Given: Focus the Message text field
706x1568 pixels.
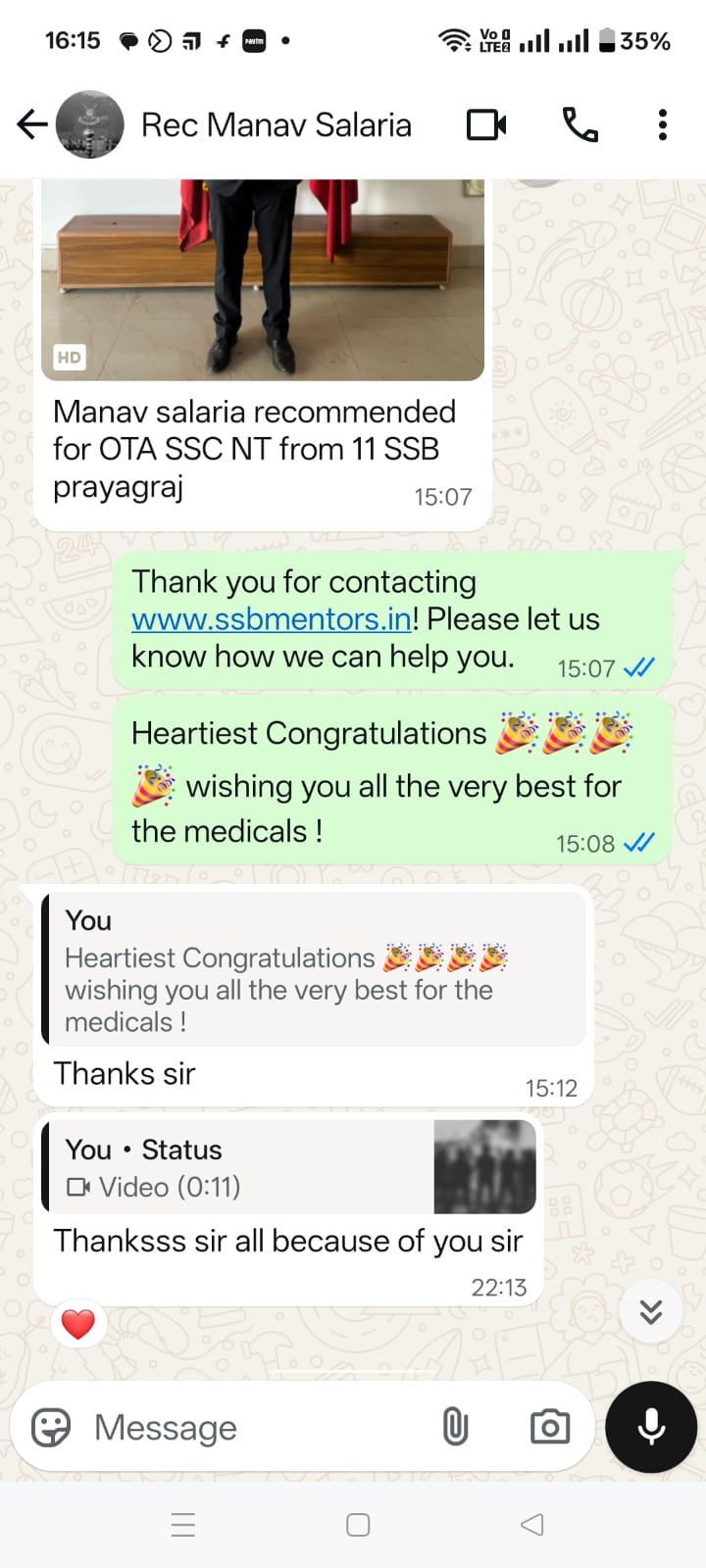Looking at the screenshot, I should coord(255,1428).
